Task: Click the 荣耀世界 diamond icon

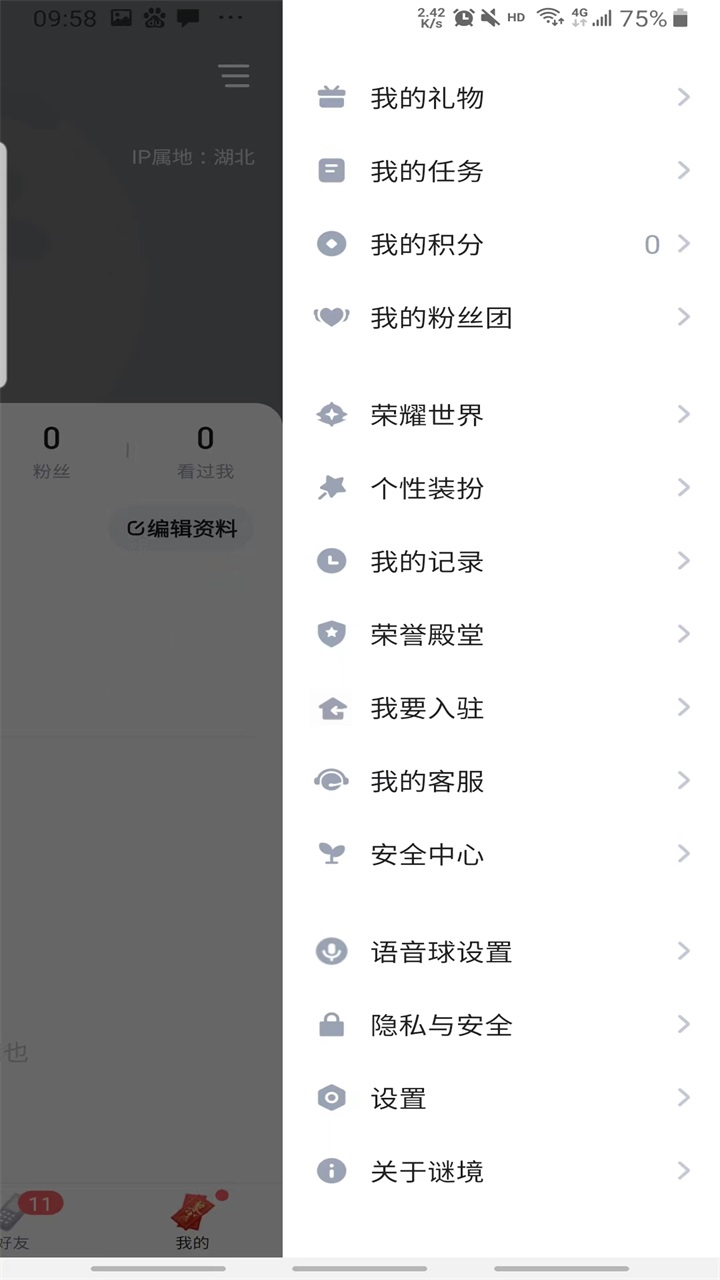Action: pyautogui.click(x=331, y=414)
